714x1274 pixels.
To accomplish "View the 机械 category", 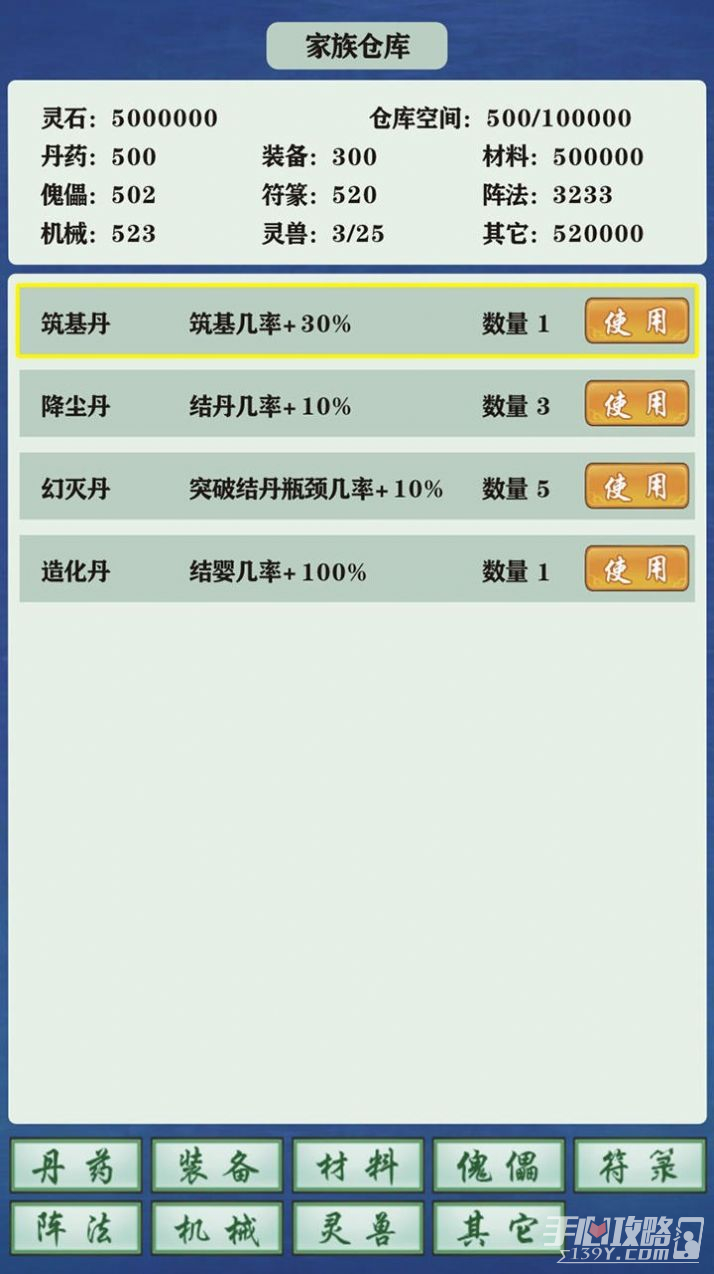I will coord(217,1228).
